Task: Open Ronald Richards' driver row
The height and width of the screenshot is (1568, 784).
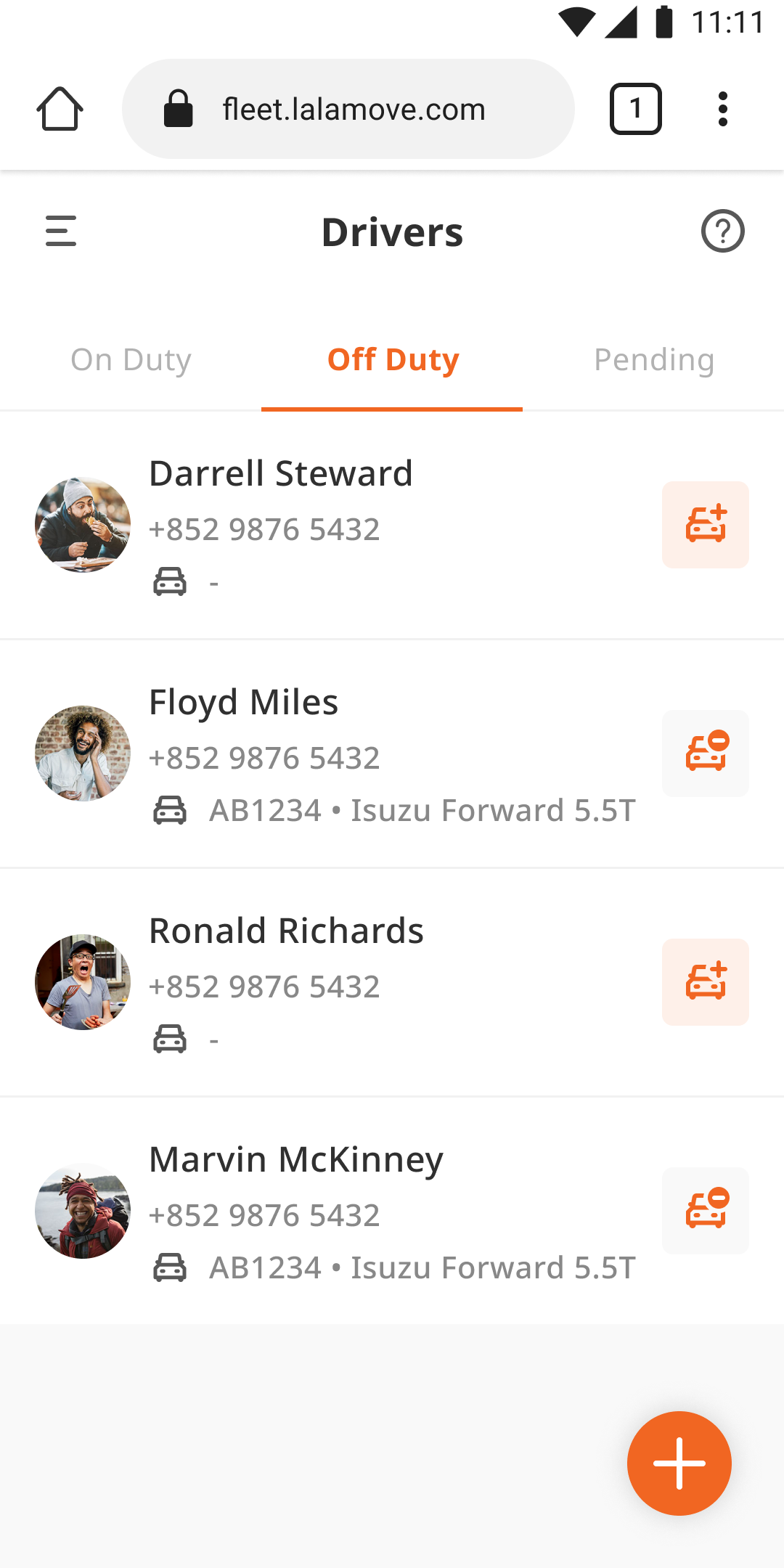Action: (x=286, y=931)
